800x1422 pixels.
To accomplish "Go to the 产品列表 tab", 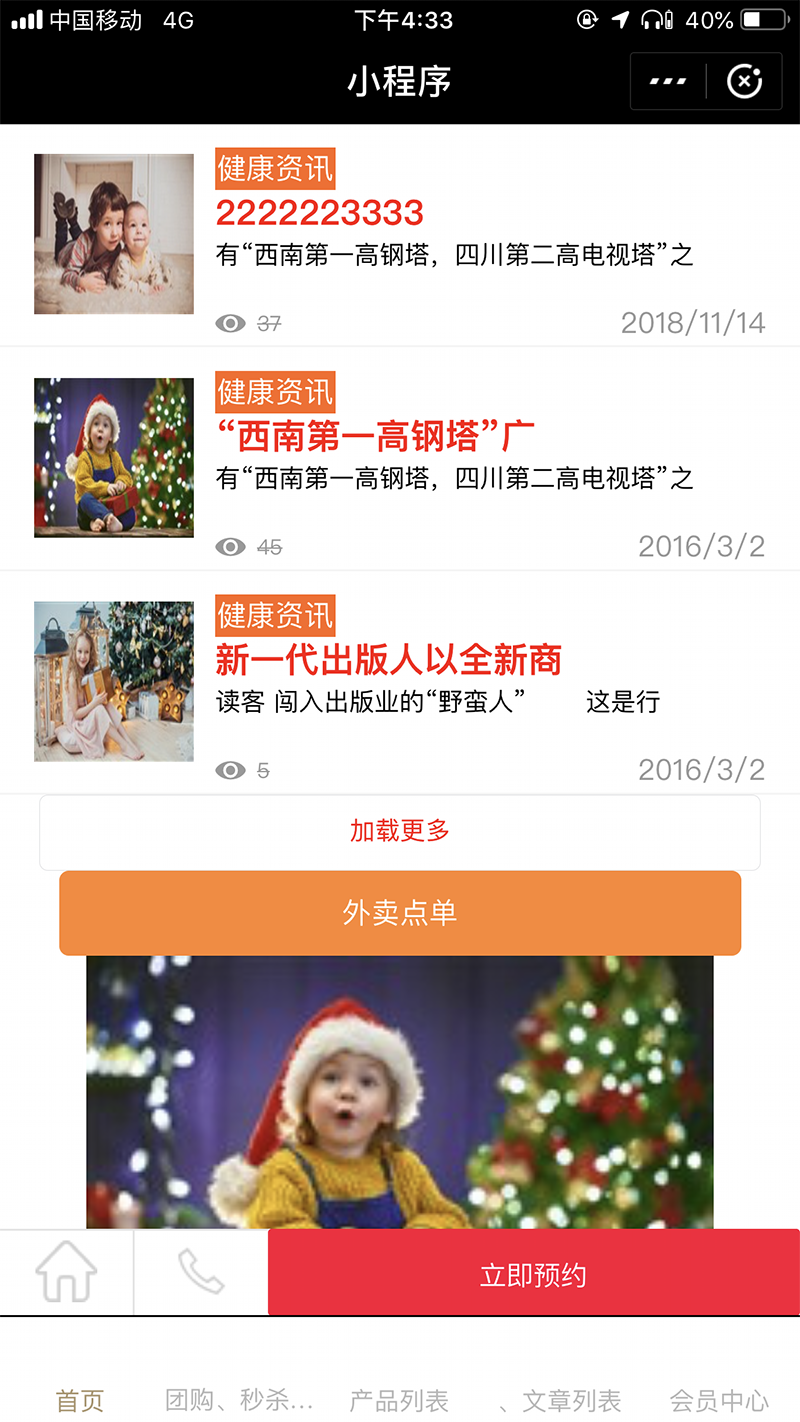I will point(399,1400).
